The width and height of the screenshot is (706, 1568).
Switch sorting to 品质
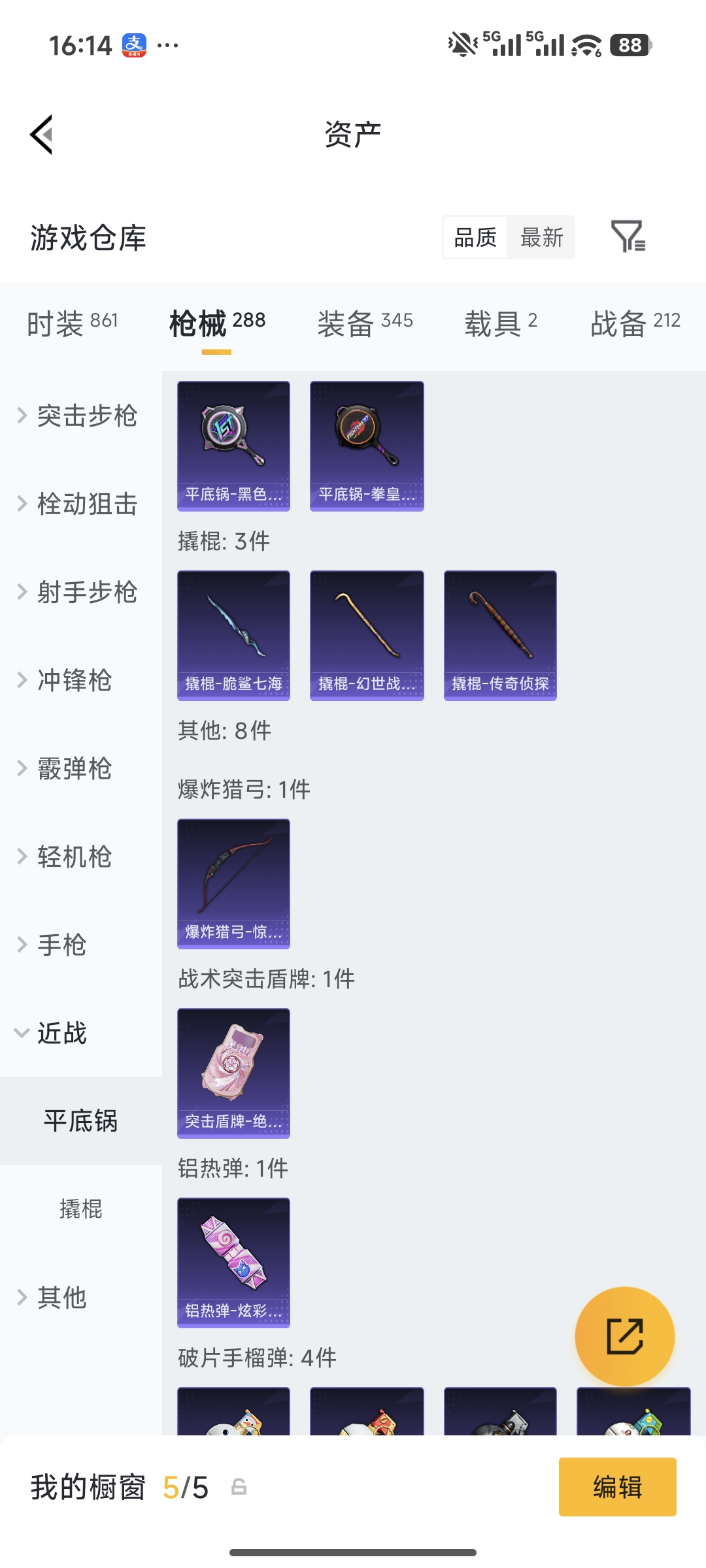pos(475,238)
